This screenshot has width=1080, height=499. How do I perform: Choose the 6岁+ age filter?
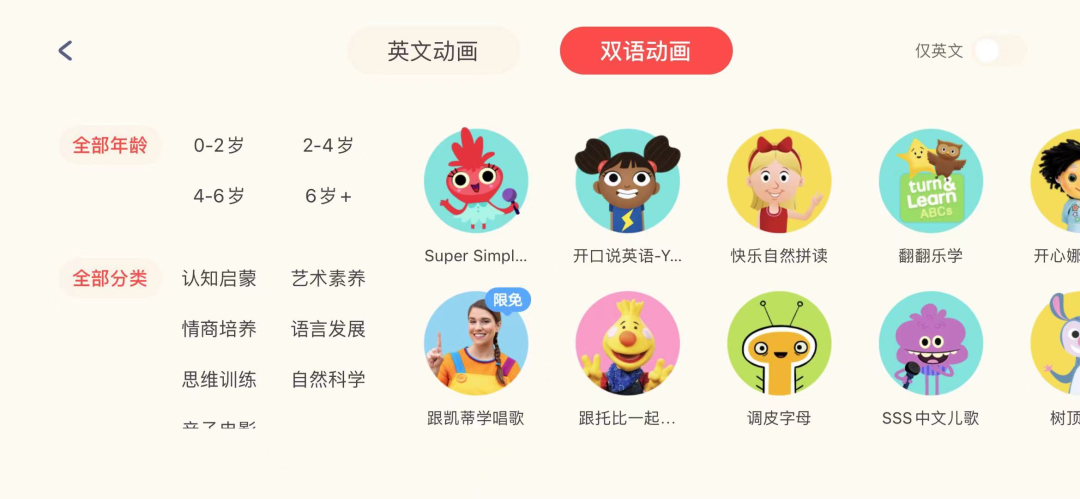328,197
